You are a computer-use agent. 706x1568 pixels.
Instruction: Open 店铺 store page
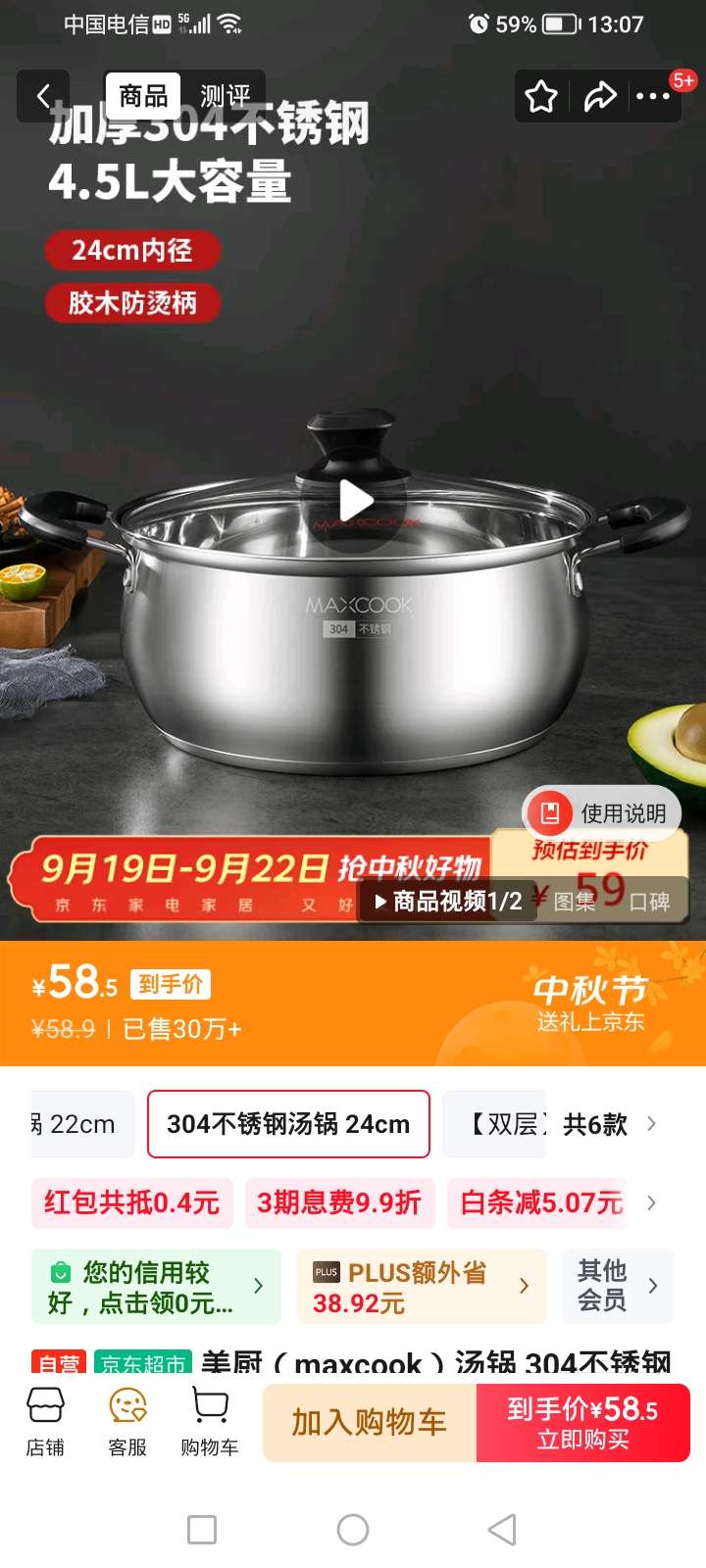pyautogui.click(x=45, y=1423)
